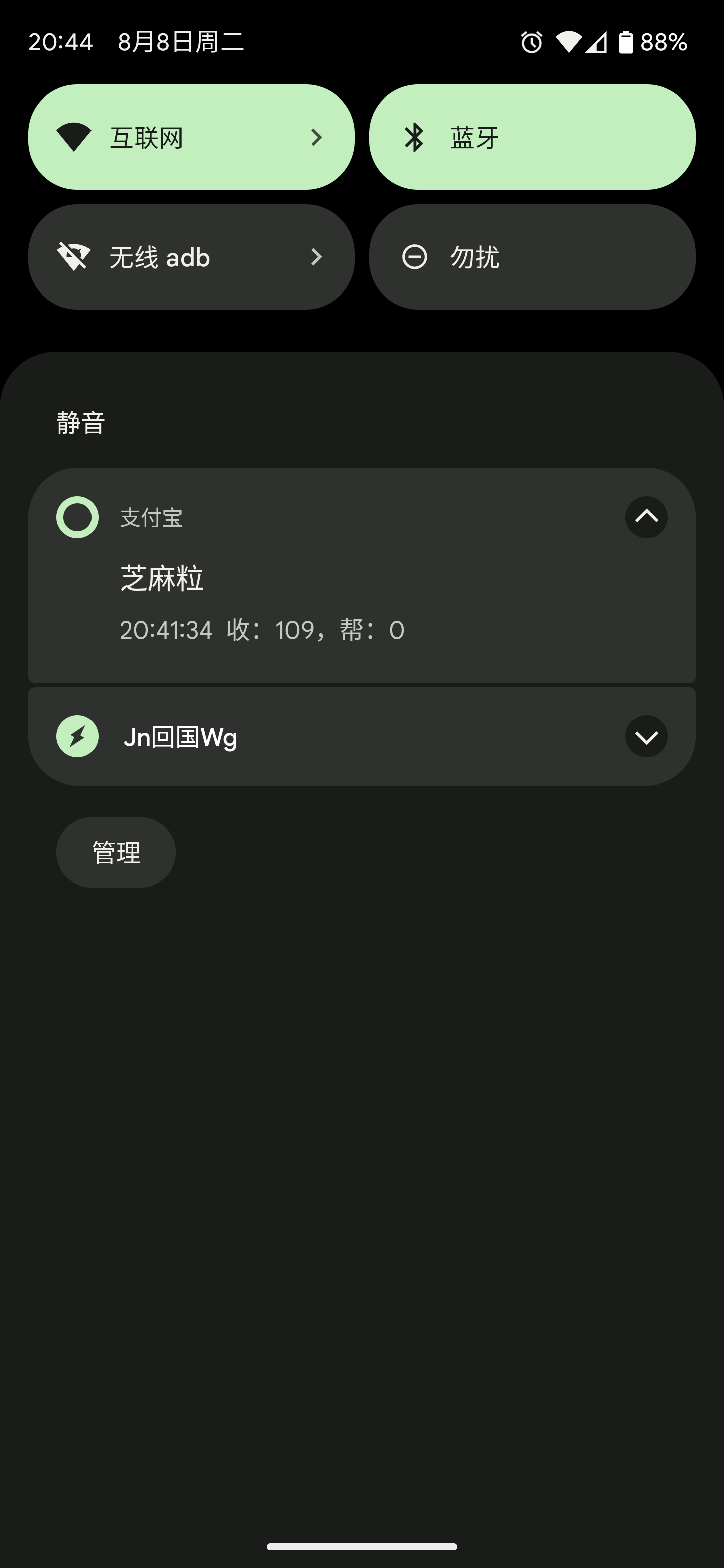The height and width of the screenshot is (1568, 724).
Task: Open the internet tile detail view arrow
Action: (317, 138)
